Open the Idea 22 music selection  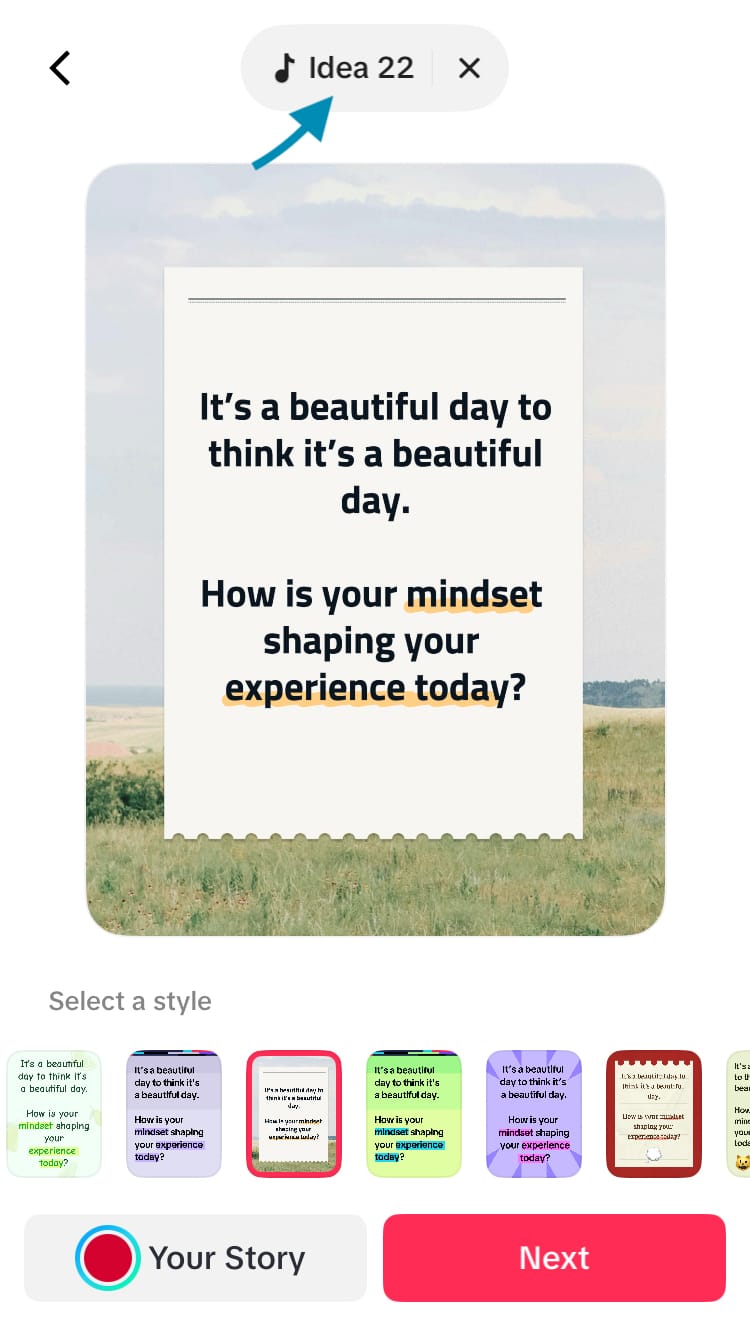point(344,68)
